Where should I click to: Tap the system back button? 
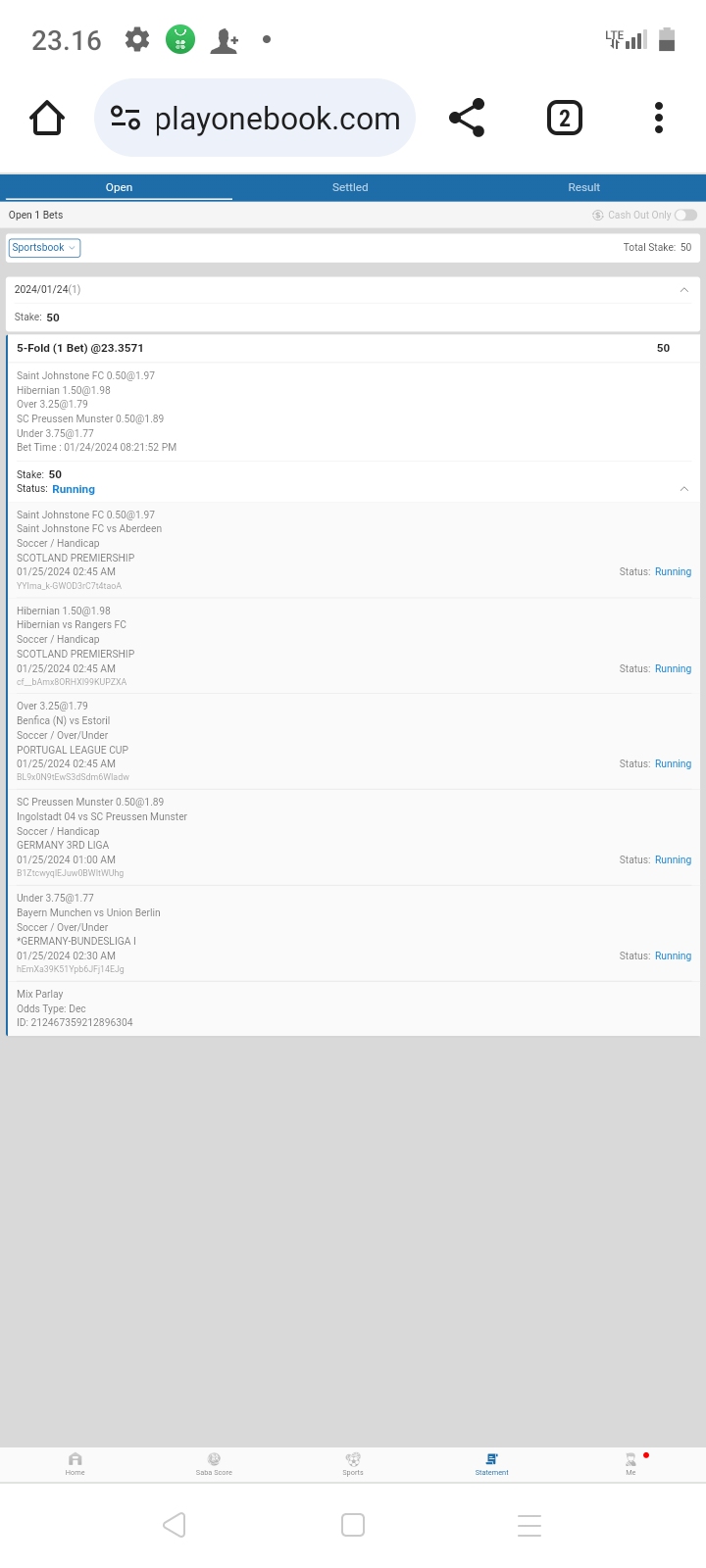click(175, 1525)
